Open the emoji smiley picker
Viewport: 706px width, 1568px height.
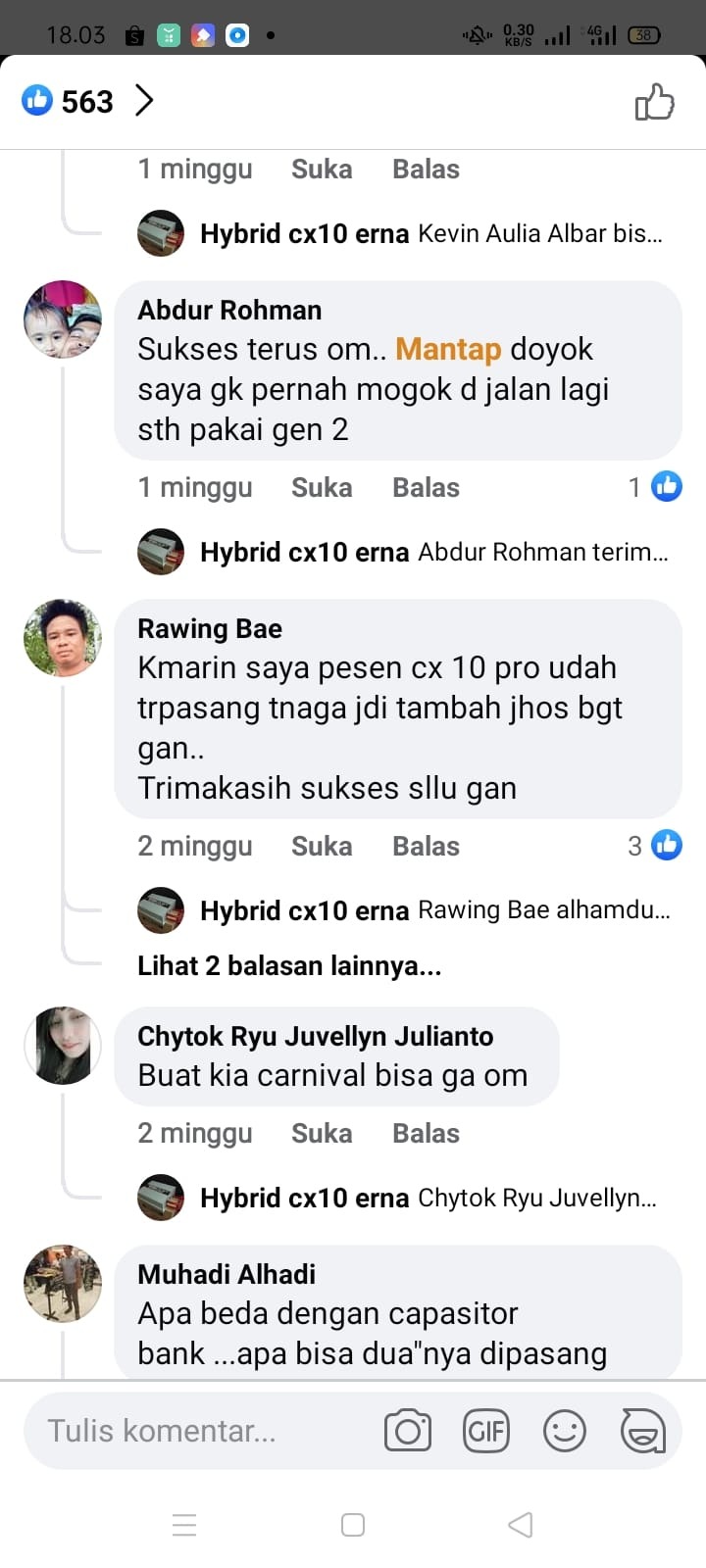pyautogui.click(x=565, y=1431)
